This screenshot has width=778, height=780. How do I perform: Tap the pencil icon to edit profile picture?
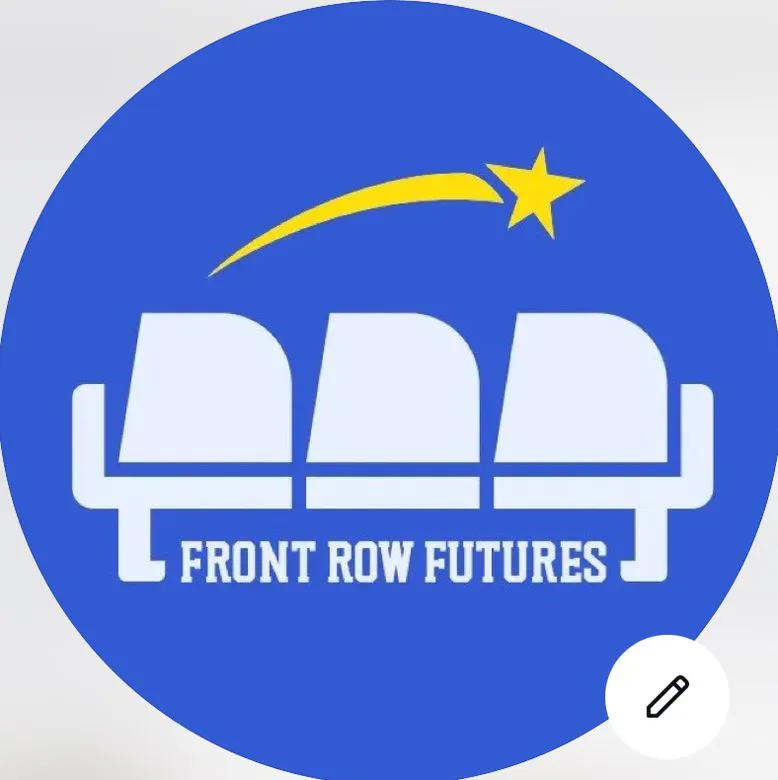coord(667,696)
